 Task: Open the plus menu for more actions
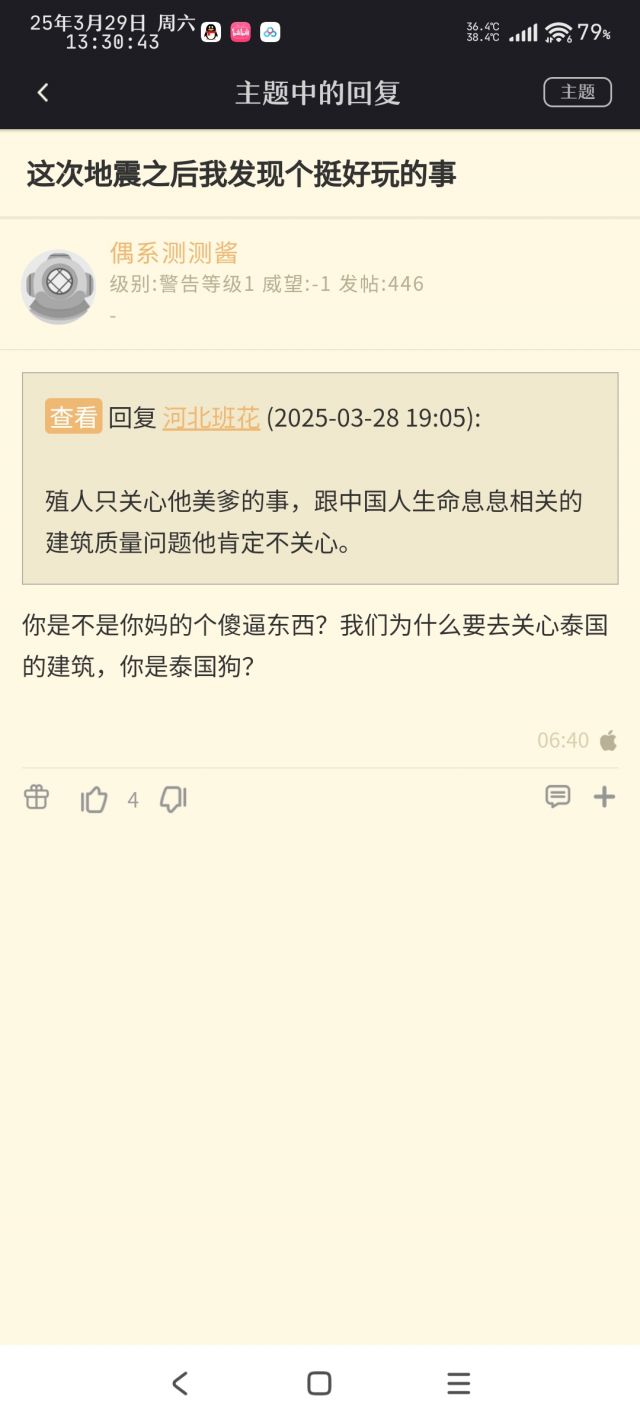click(605, 797)
